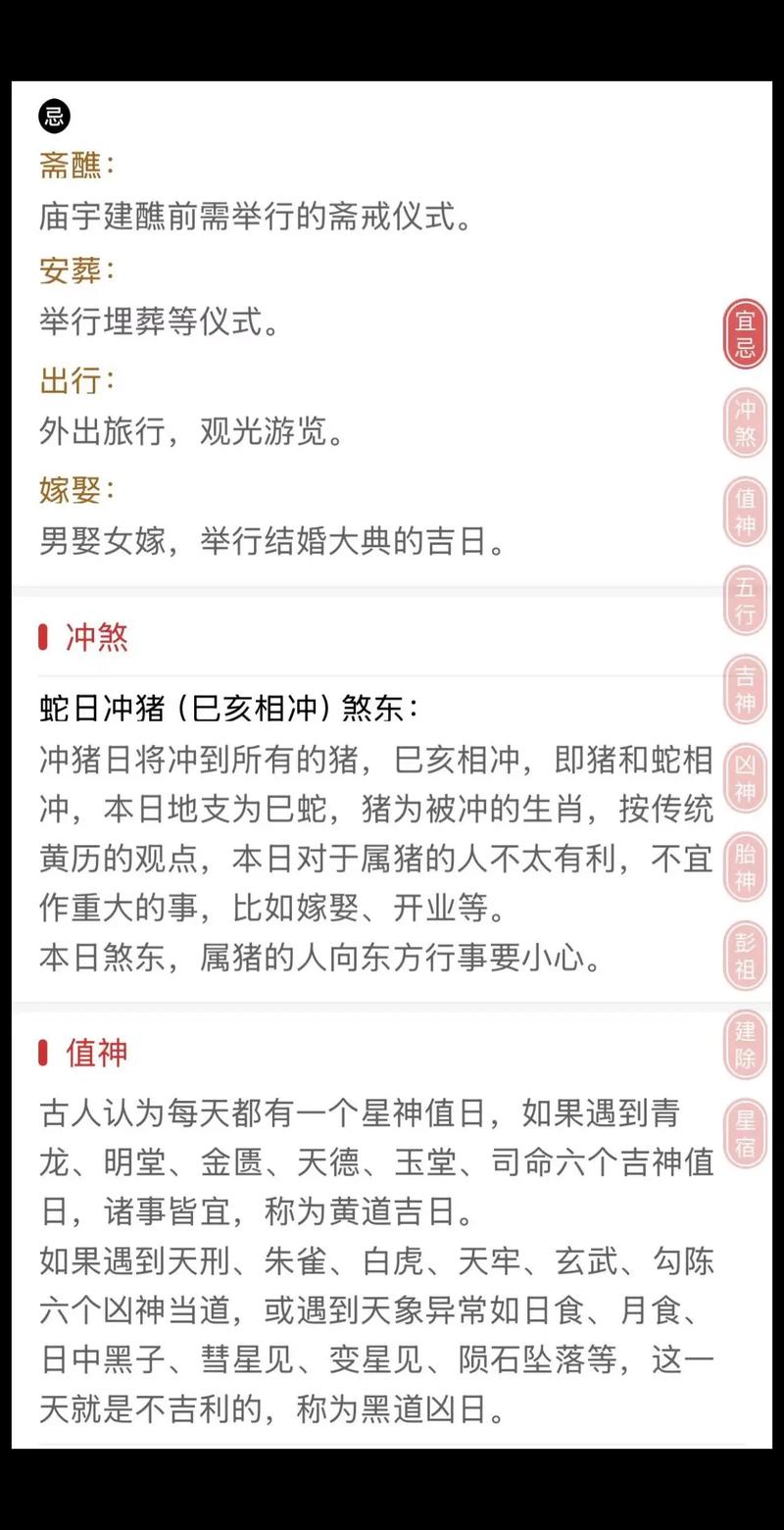Click the 斋醮 heading
The height and width of the screenshot is (1530, 784).
tap(73, 165)
